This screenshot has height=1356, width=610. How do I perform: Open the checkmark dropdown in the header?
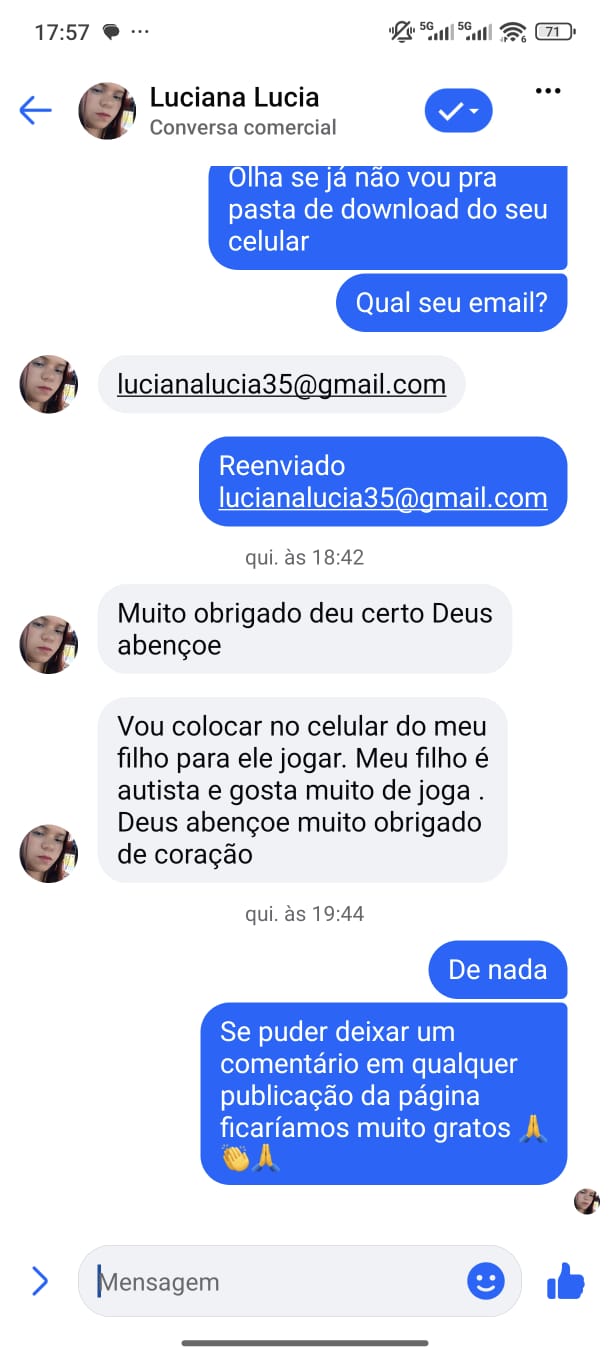click(459, 111)
